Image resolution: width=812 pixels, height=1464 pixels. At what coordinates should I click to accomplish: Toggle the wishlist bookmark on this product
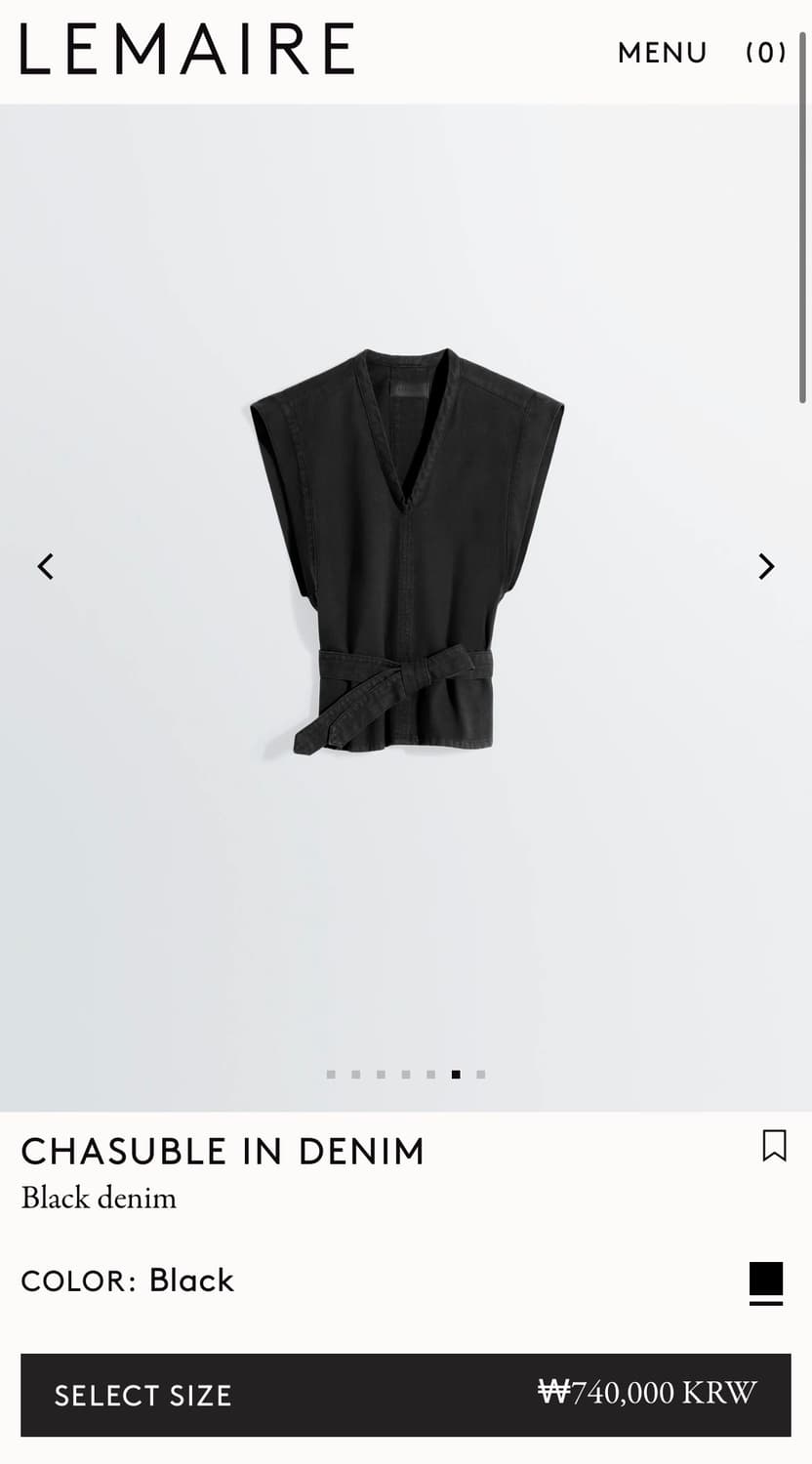click(x=774, y=1148)
